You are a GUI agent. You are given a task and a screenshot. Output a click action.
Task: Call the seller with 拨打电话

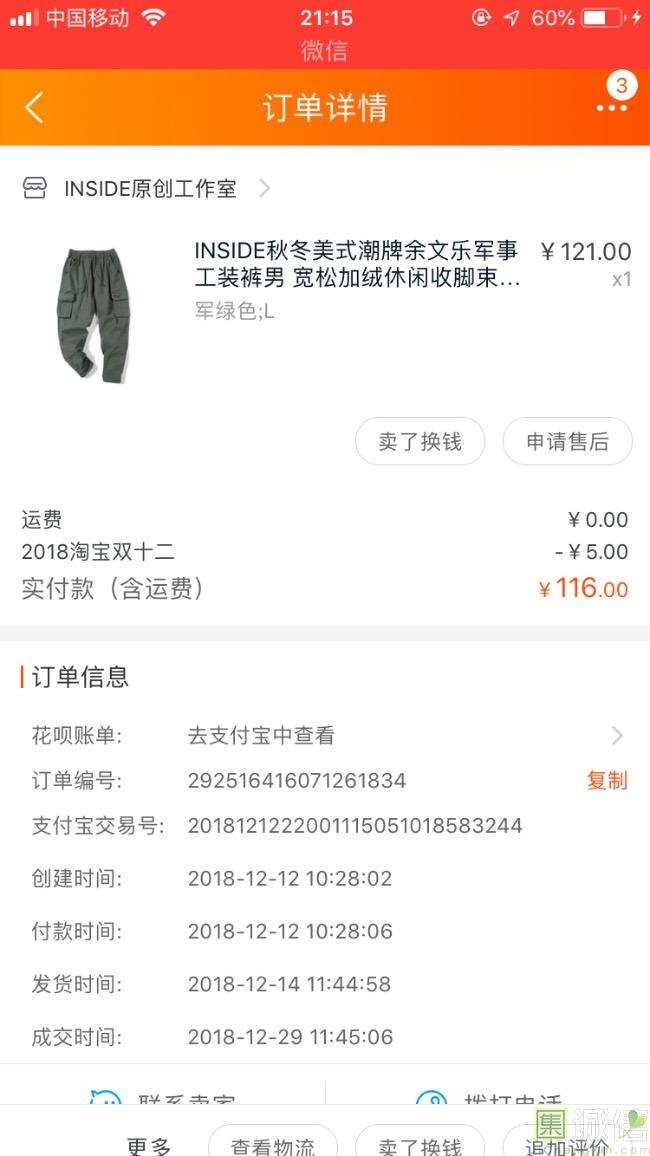[x=490, y=1098]
